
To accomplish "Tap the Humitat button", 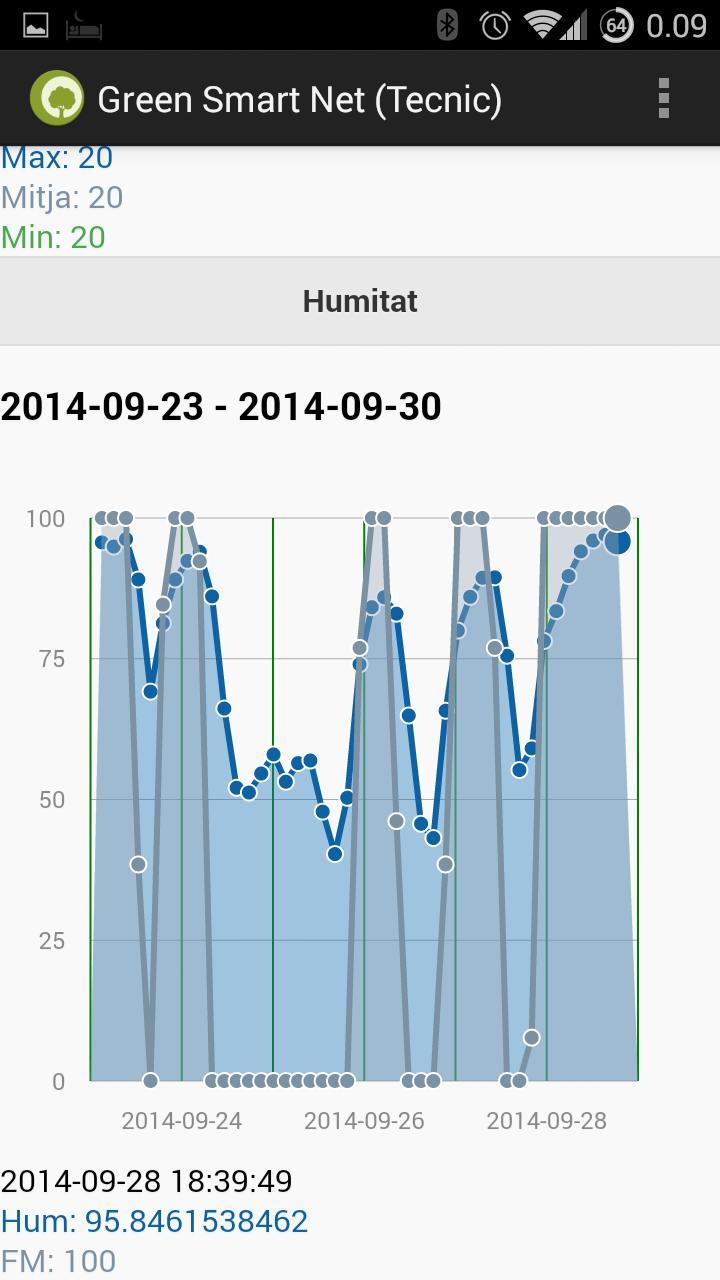I will click(x=360, y=301).
